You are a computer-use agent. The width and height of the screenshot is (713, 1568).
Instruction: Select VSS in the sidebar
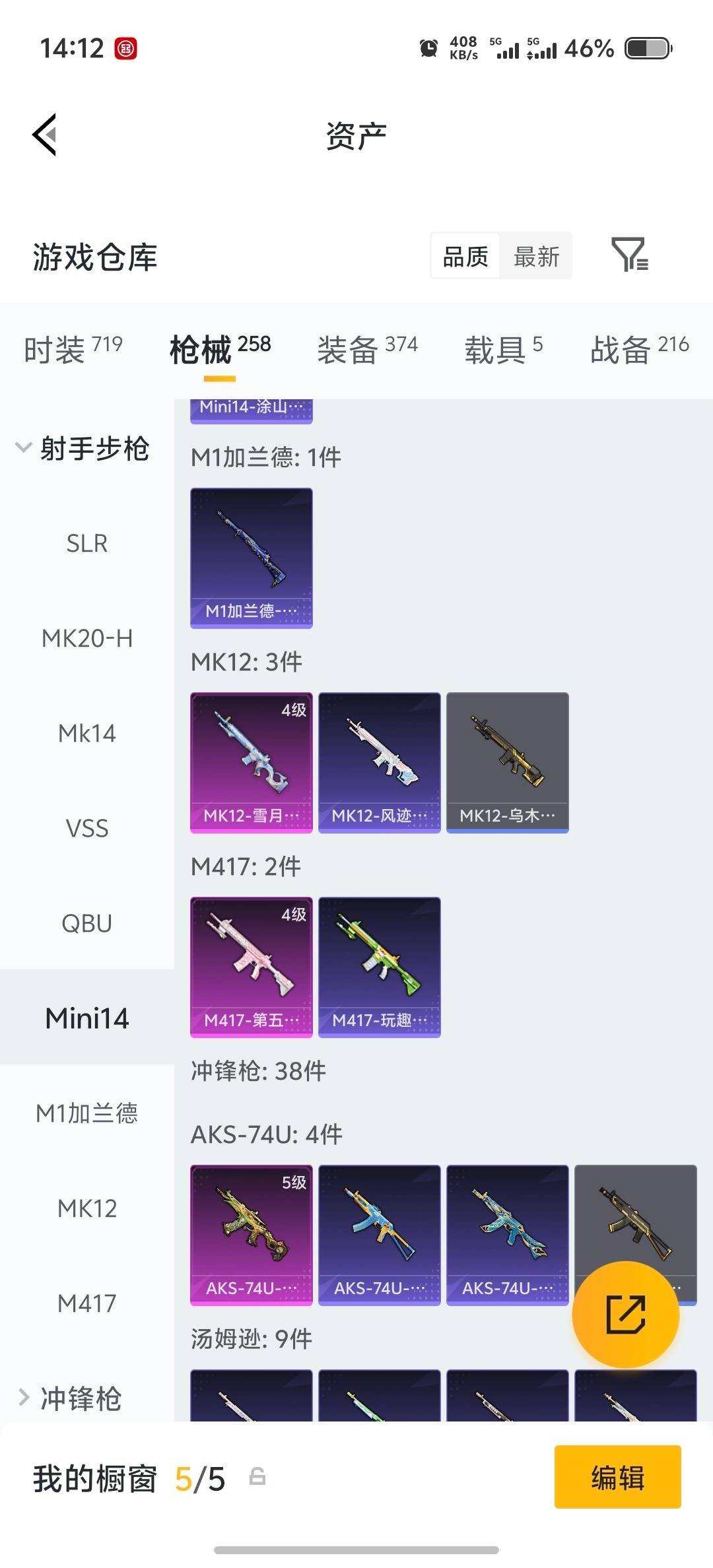click(x=87, y=828)
